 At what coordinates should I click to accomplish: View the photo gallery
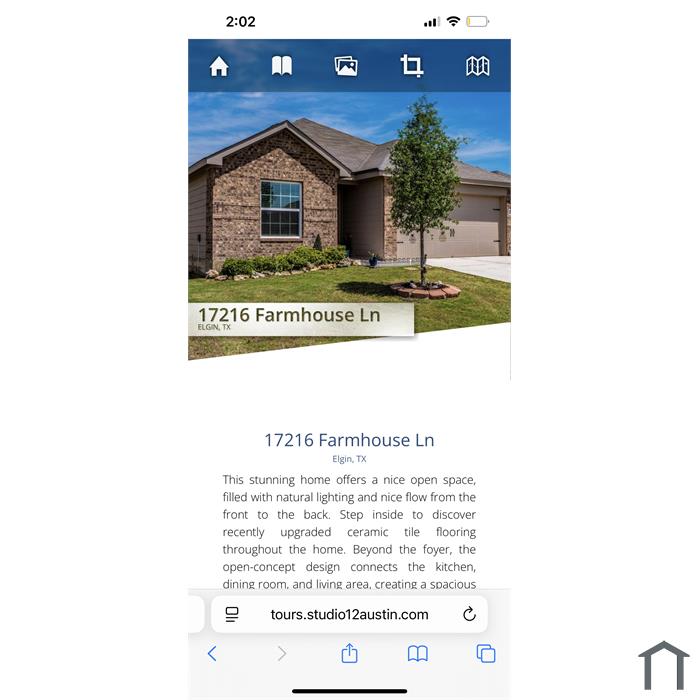(346, 66)
